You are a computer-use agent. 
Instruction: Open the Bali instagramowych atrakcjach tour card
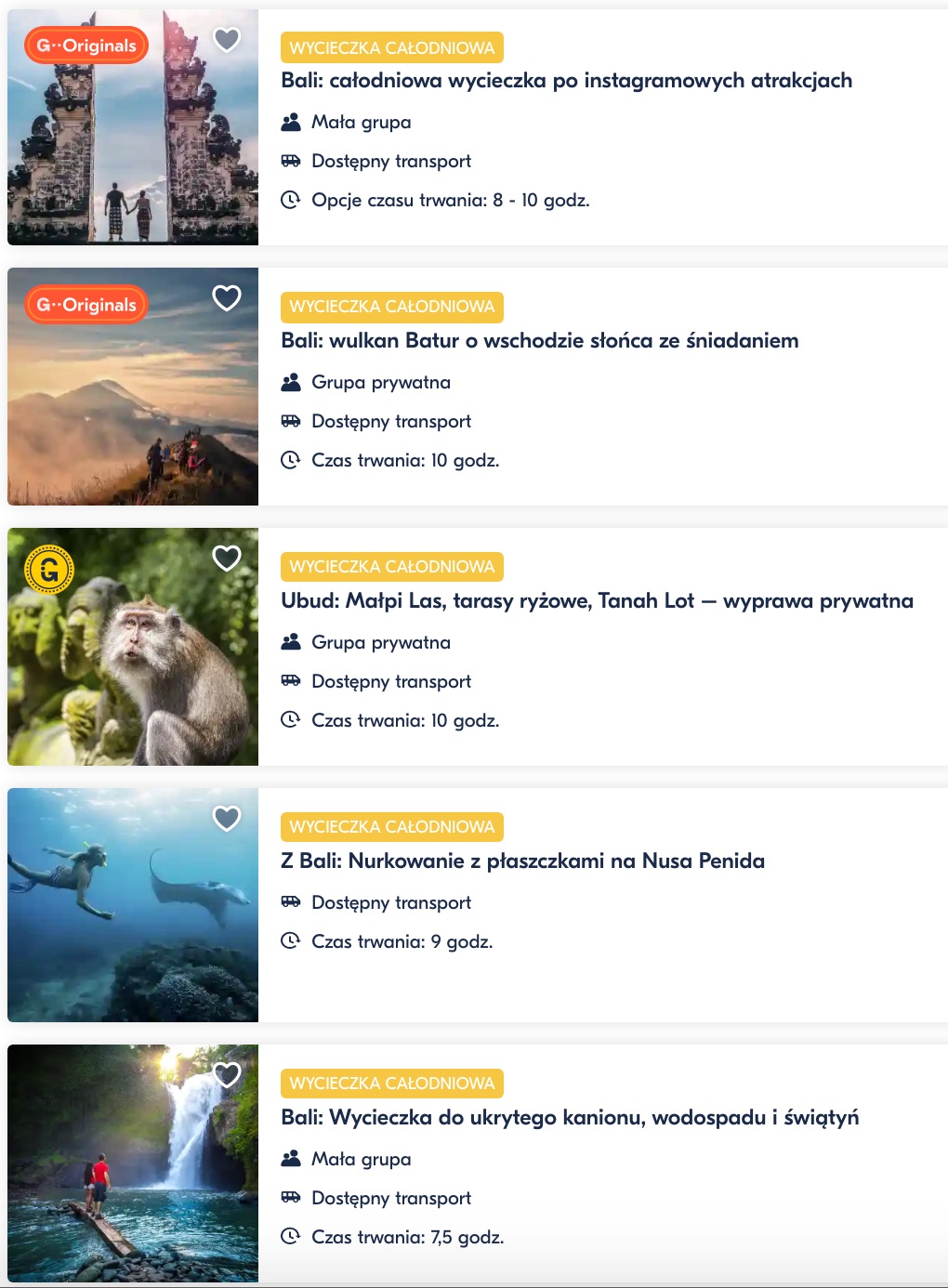coord(566,81)
